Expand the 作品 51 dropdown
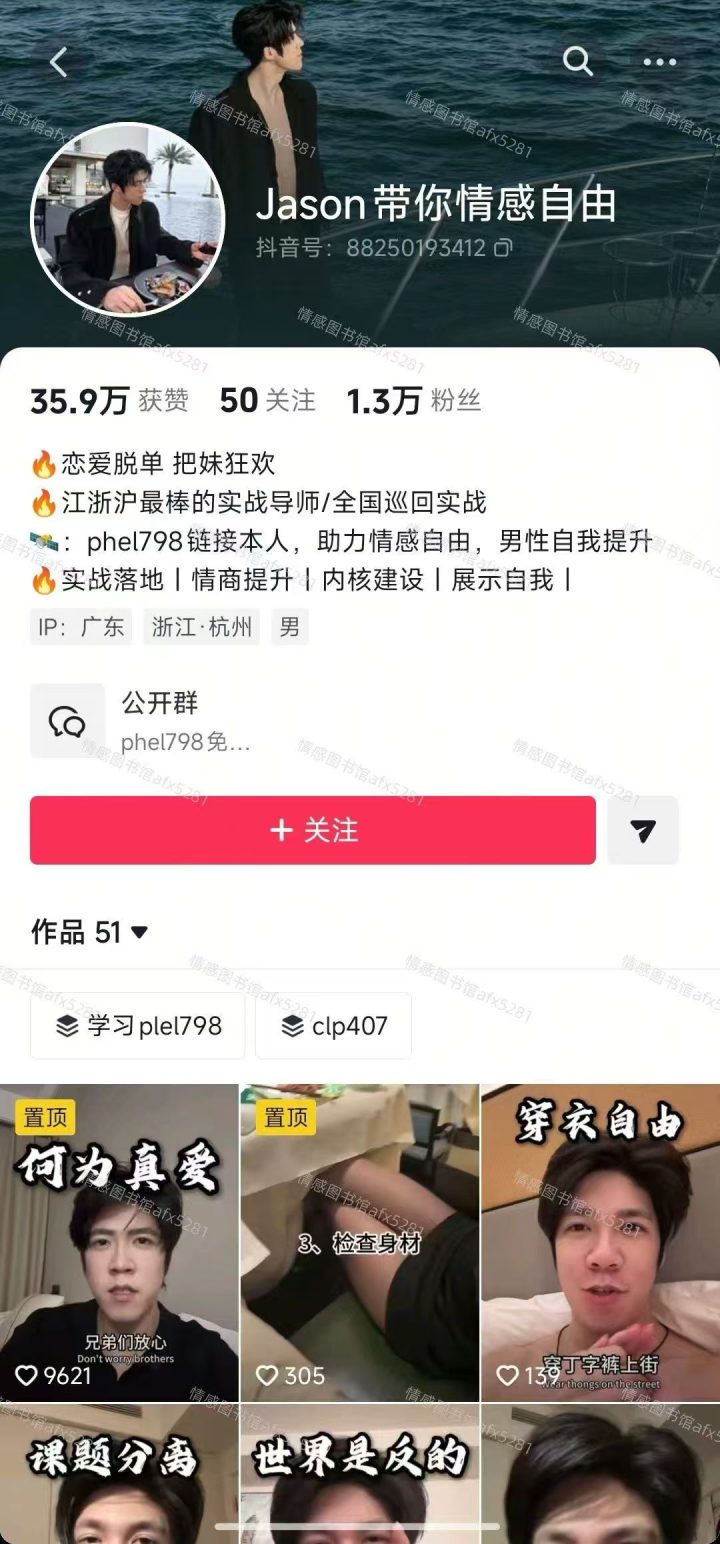720x1544 pixels. pyautogui.click(x=139, y=932)
